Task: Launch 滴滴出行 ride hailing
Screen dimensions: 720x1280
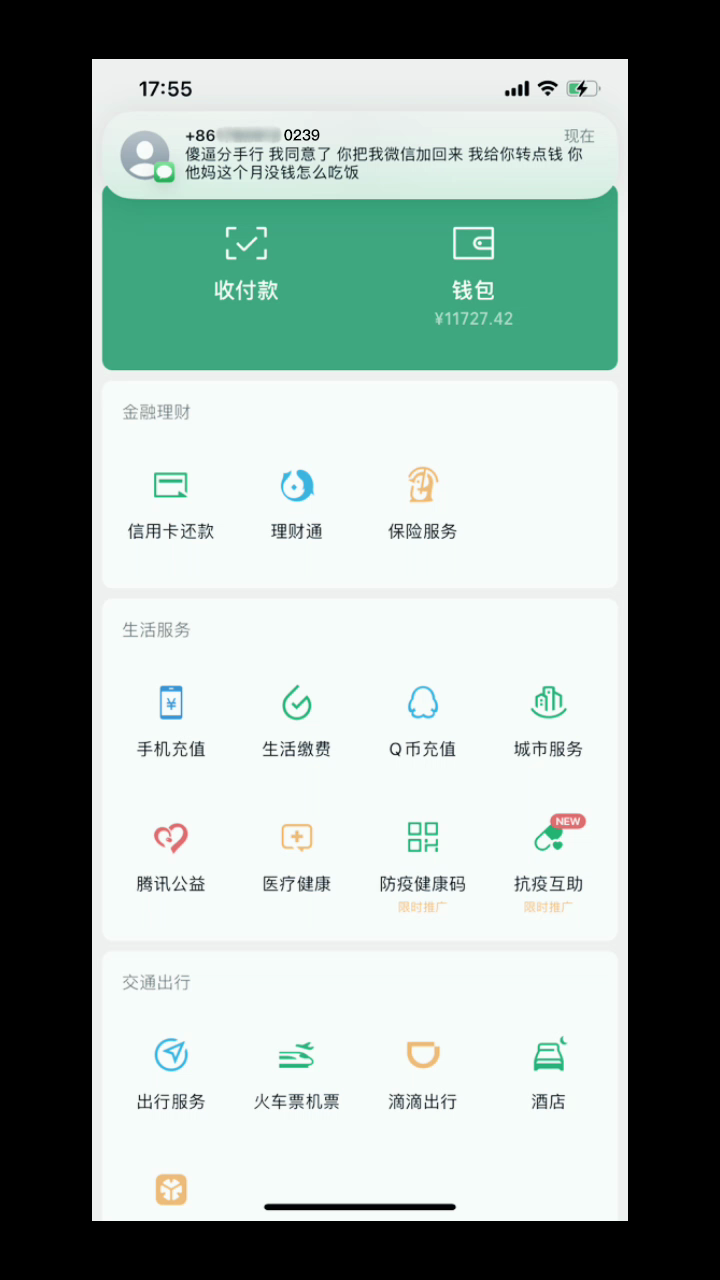Action: tap(423, 1073)
